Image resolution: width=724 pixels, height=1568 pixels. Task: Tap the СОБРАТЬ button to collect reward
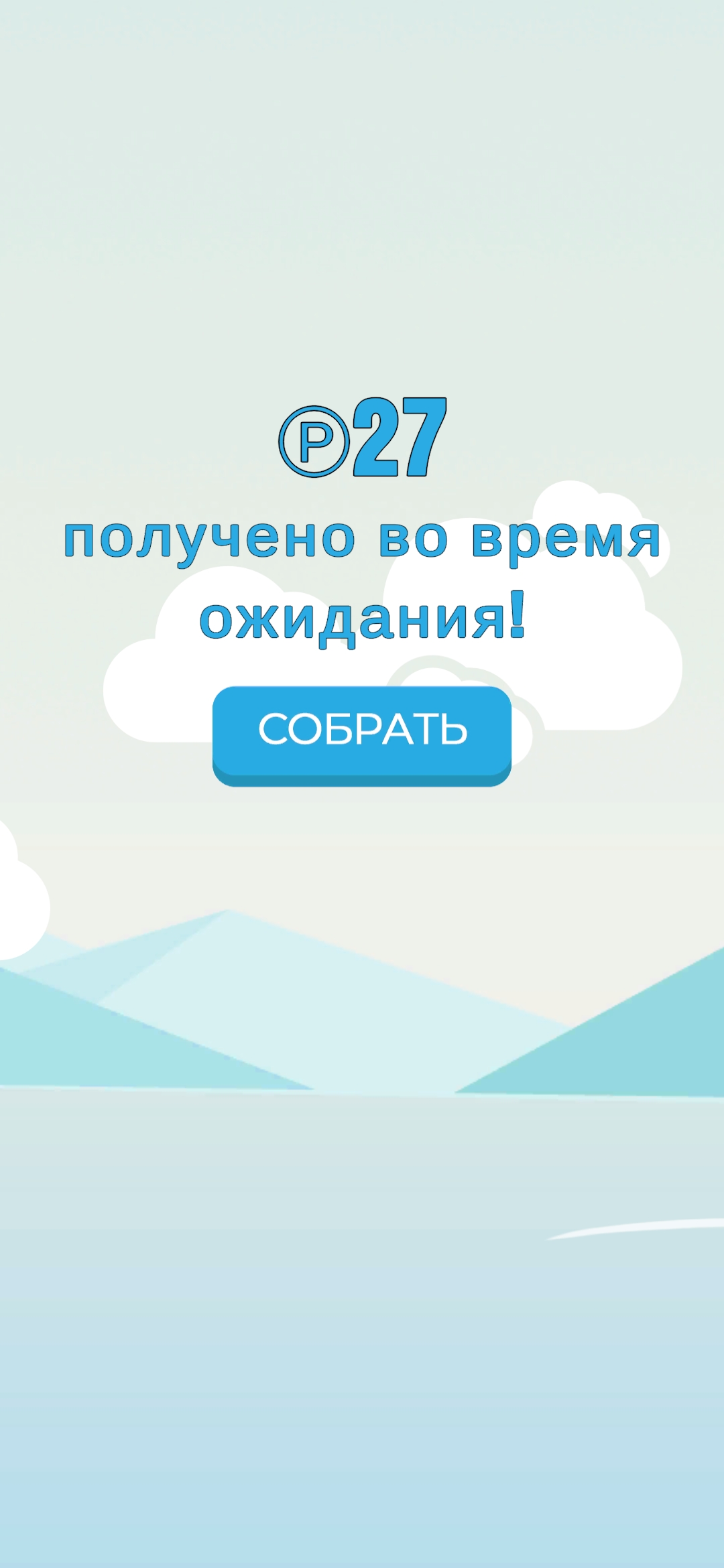tap(362, 735)
